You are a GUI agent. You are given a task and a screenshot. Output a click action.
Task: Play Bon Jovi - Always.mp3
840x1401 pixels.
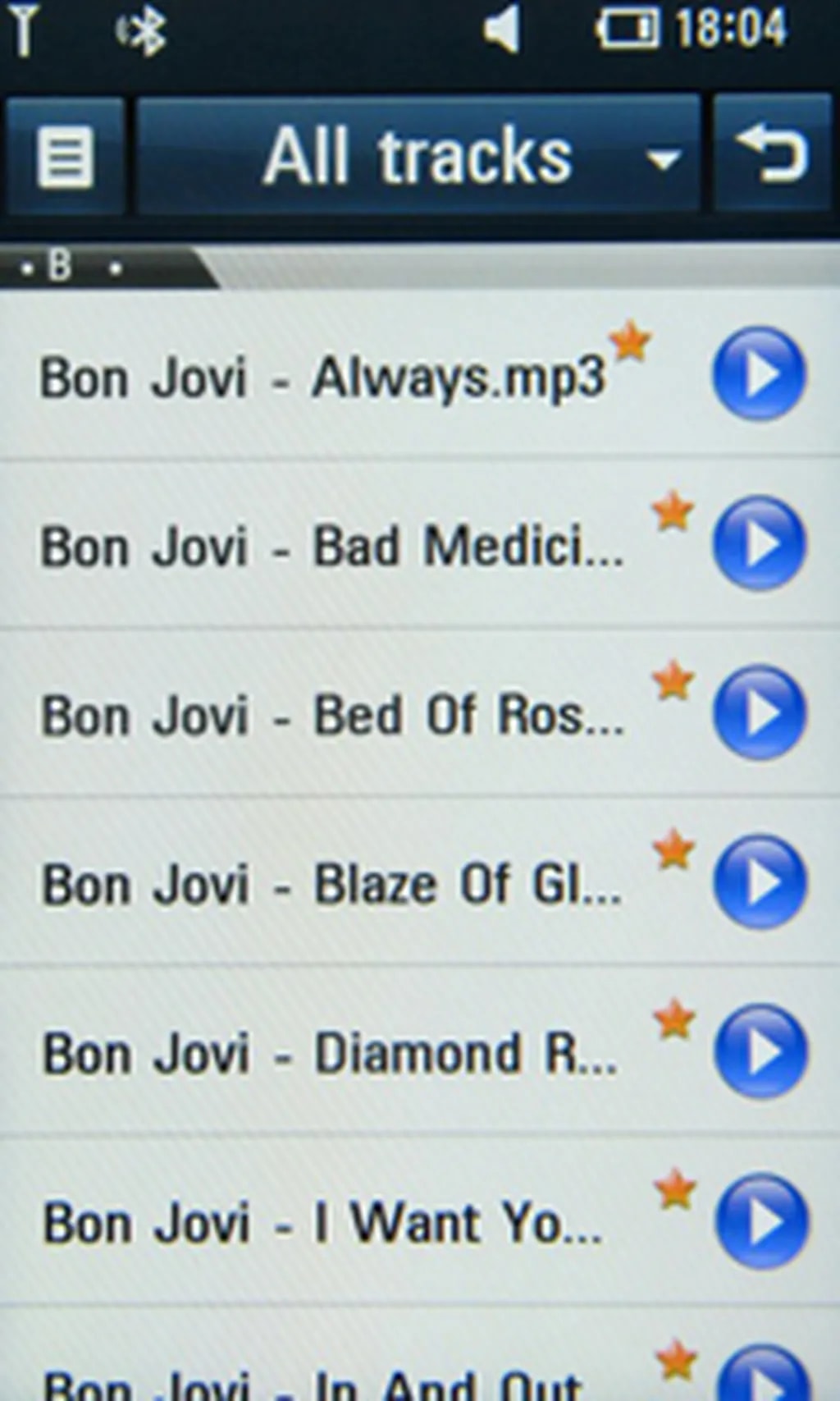point(759,374)
